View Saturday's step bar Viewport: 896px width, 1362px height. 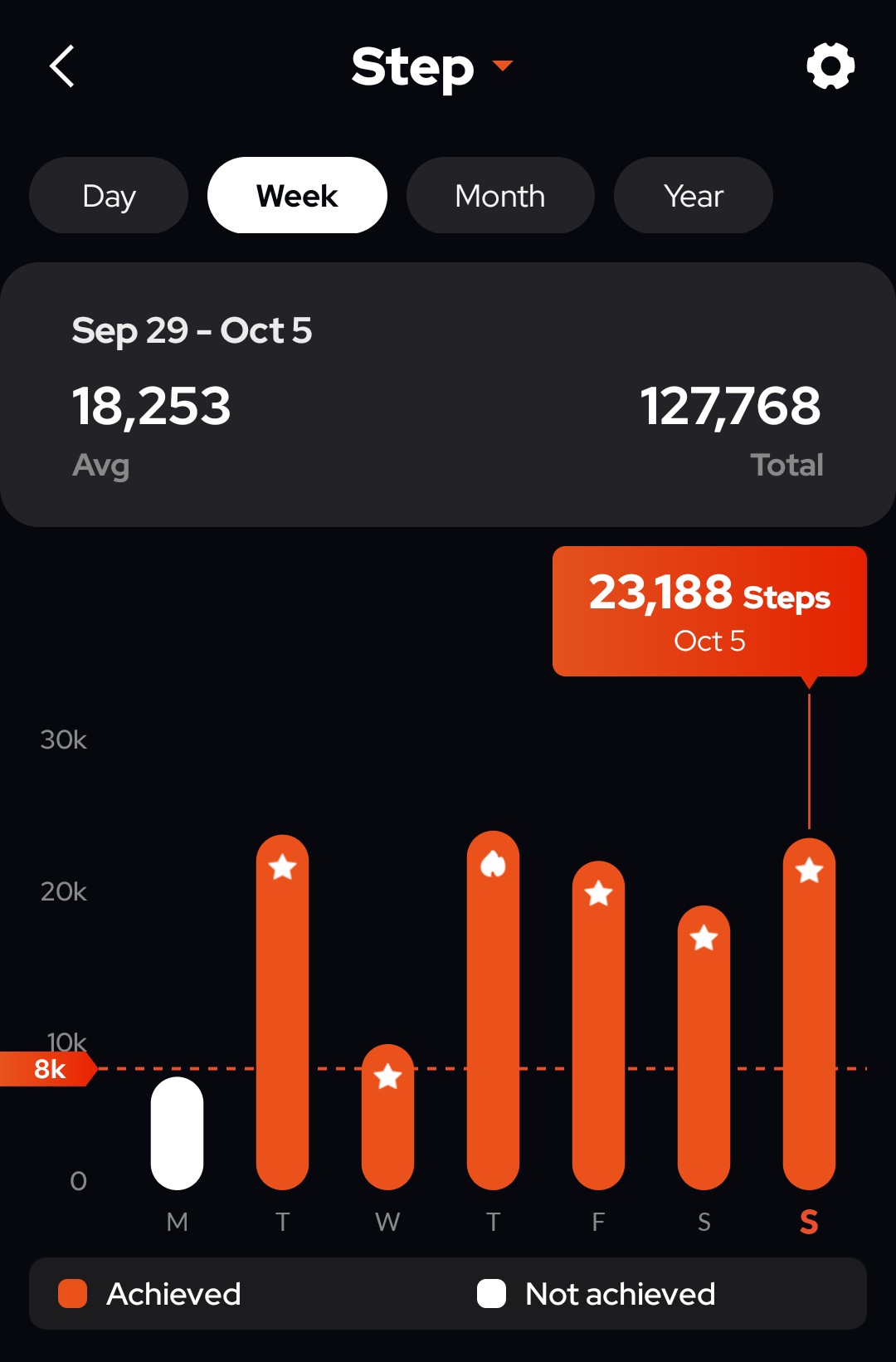tap(704, 1047)
